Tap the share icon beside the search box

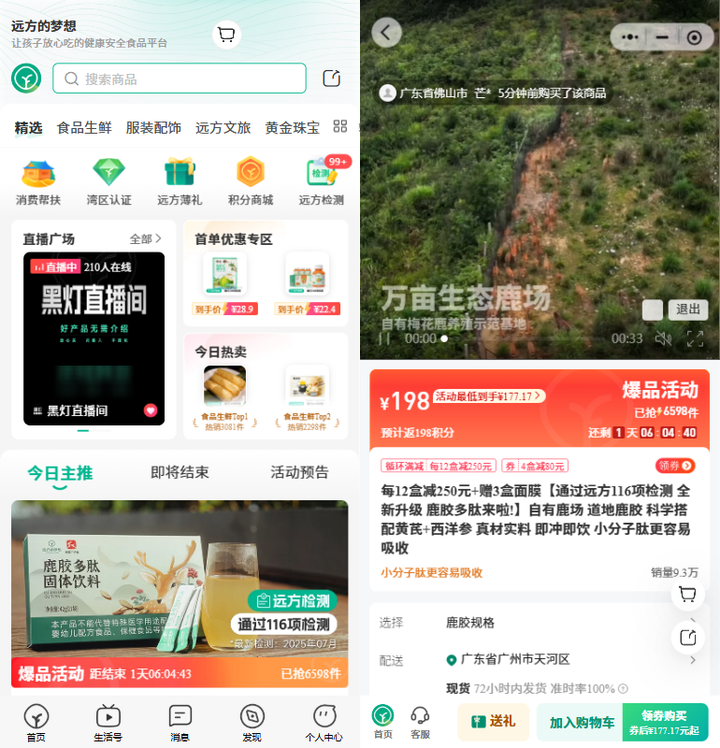point(331,78)
